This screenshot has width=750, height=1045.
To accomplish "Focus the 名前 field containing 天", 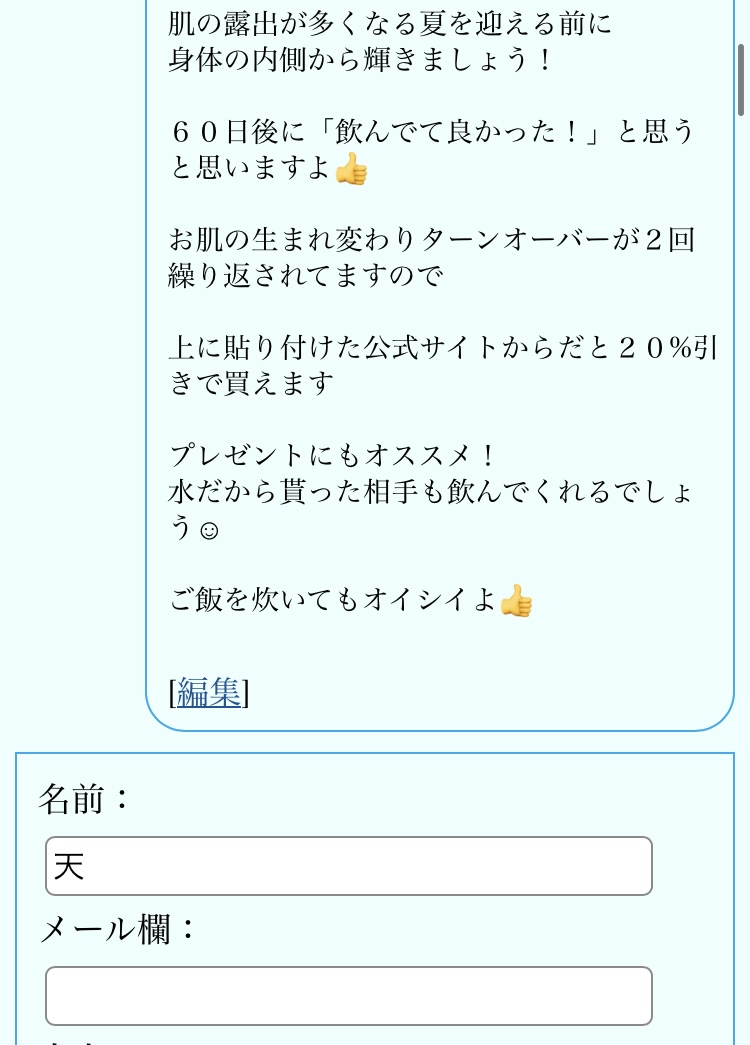I will click(x=348, y=866).
